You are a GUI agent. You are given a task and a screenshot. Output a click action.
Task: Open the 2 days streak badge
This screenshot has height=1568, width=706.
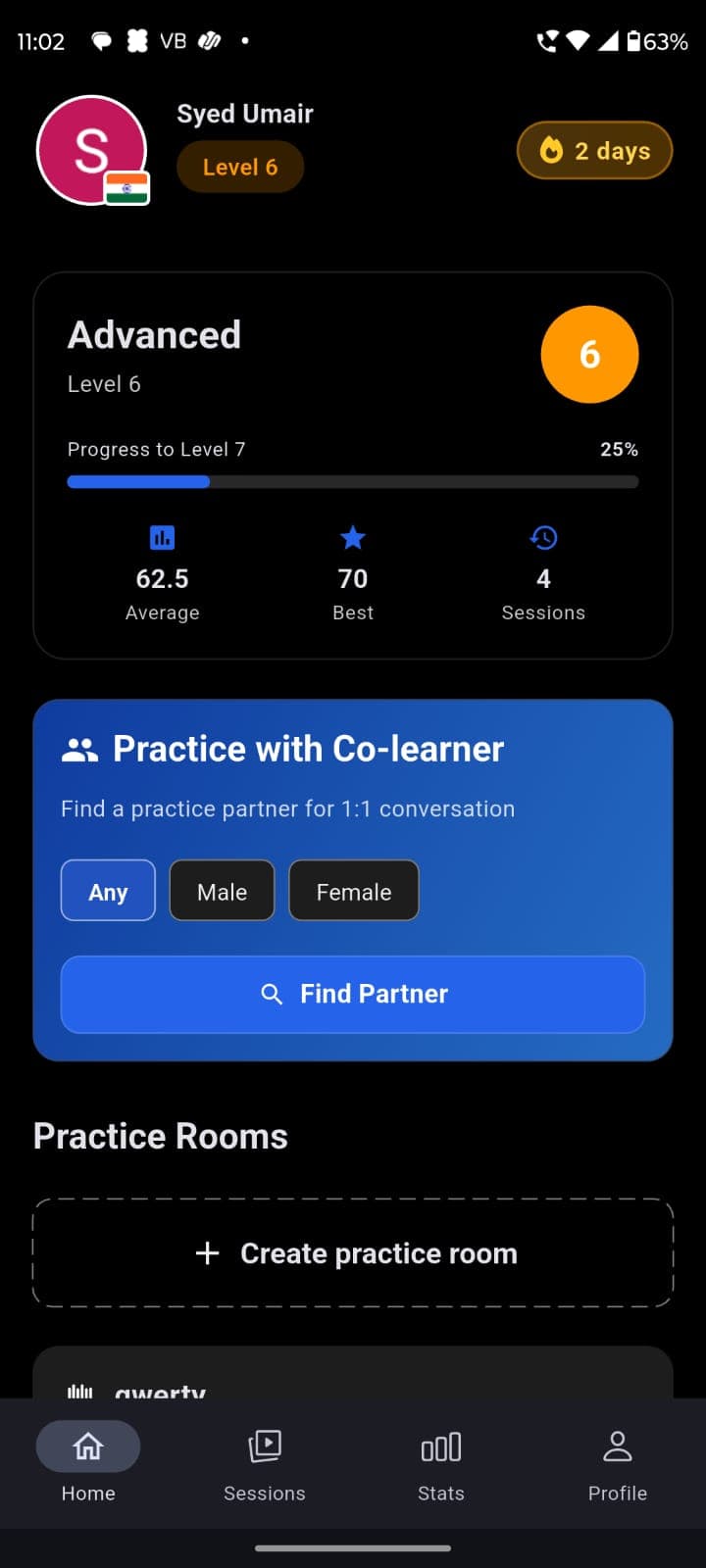(594, 151)
